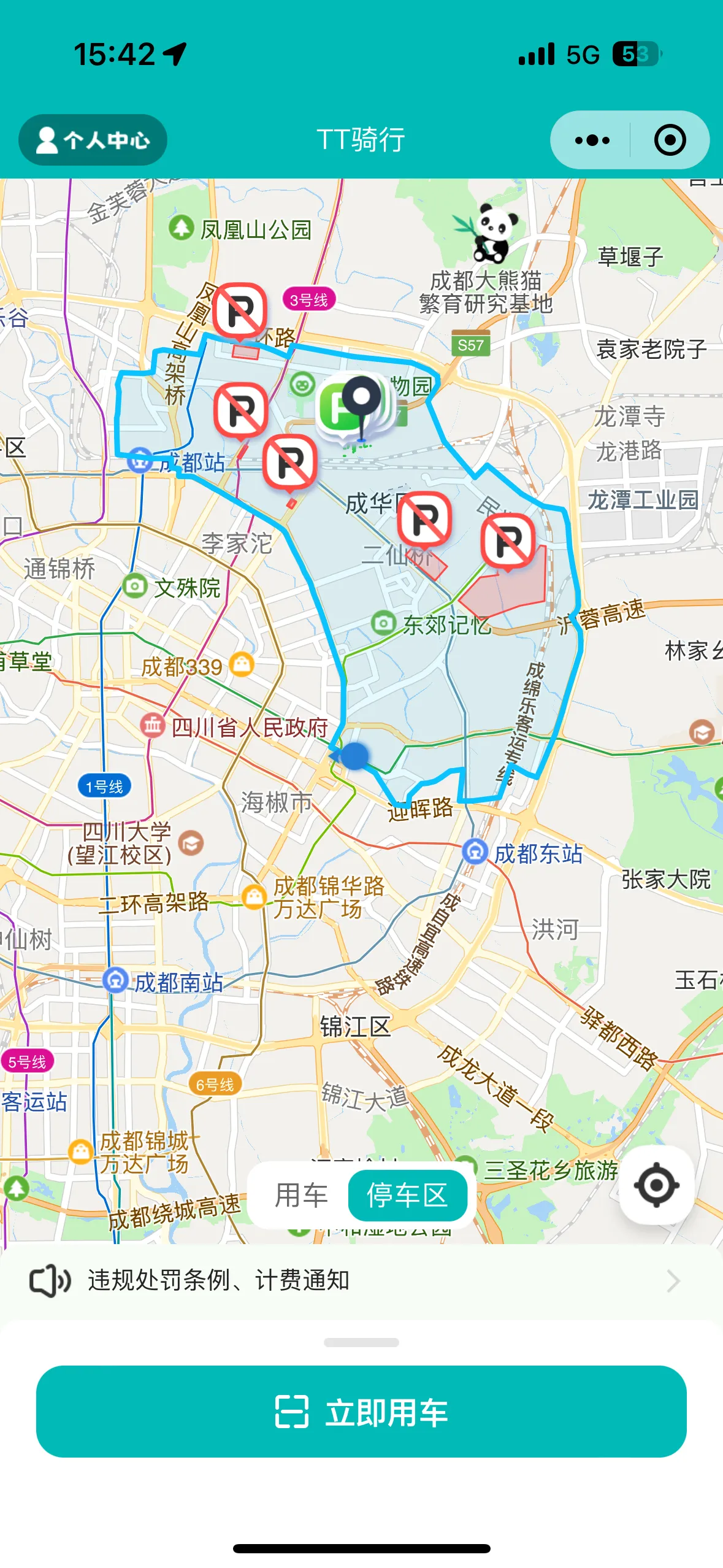
Task: Tap the no-parking marker by the large red zone
Action: [508, 540]
